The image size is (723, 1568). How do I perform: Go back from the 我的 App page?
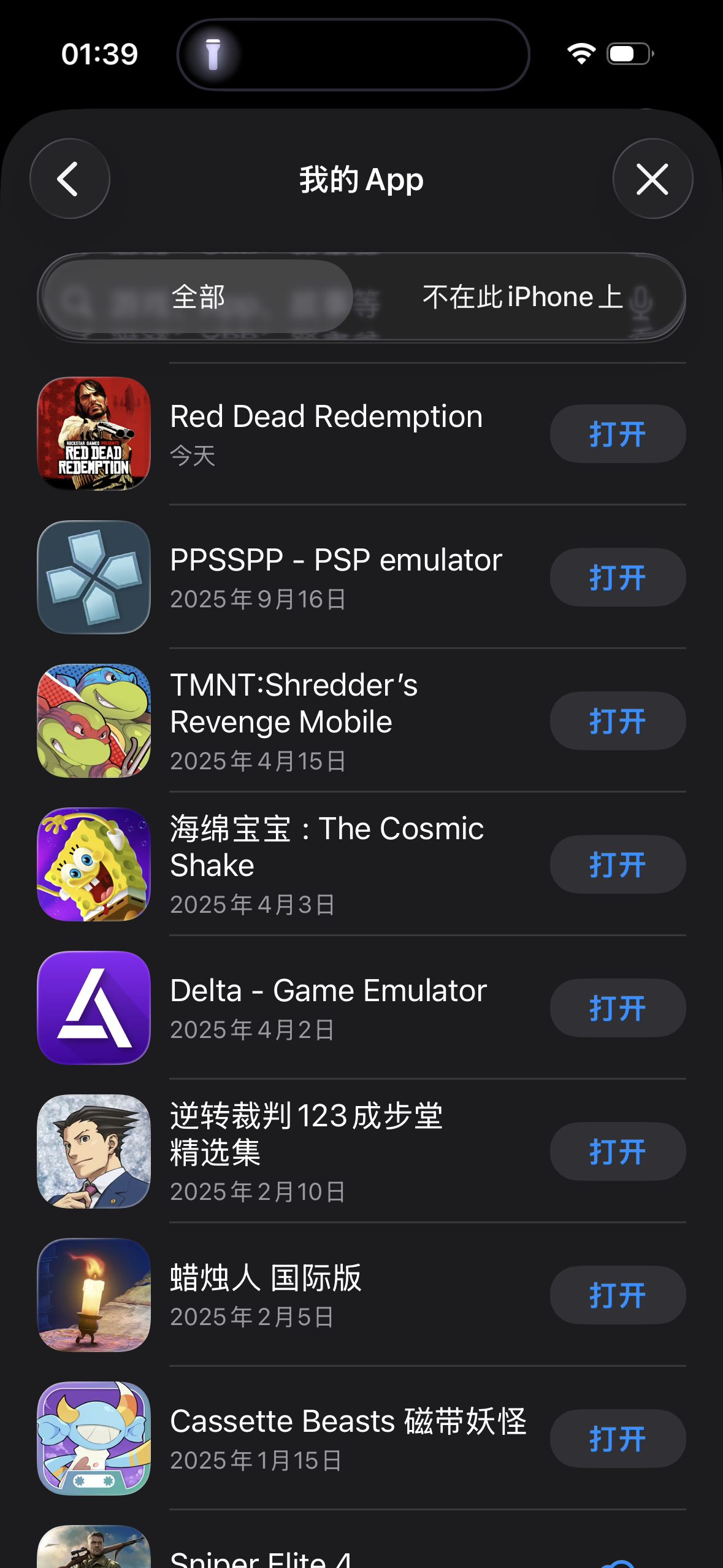[70, 179]
